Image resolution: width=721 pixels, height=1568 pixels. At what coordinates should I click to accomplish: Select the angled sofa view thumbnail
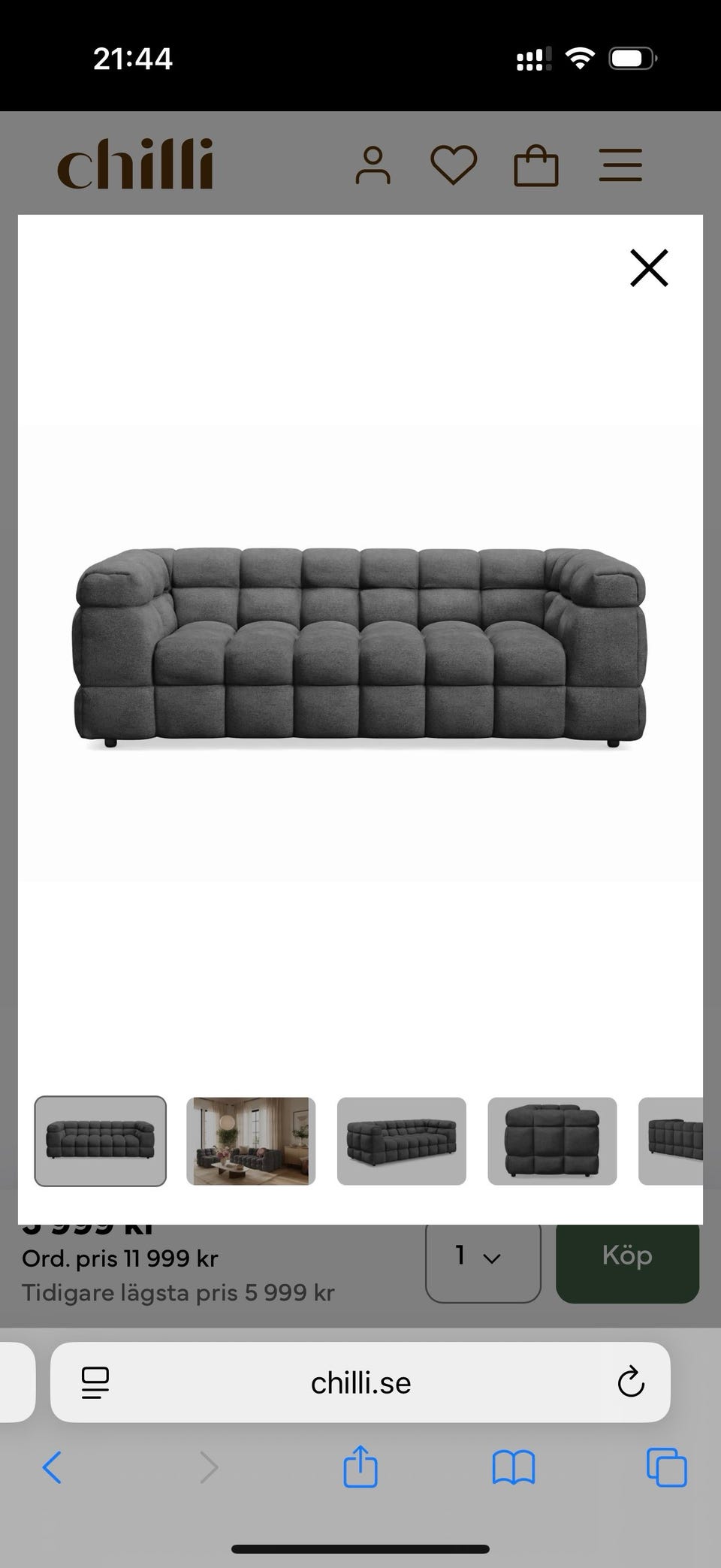402,1141
